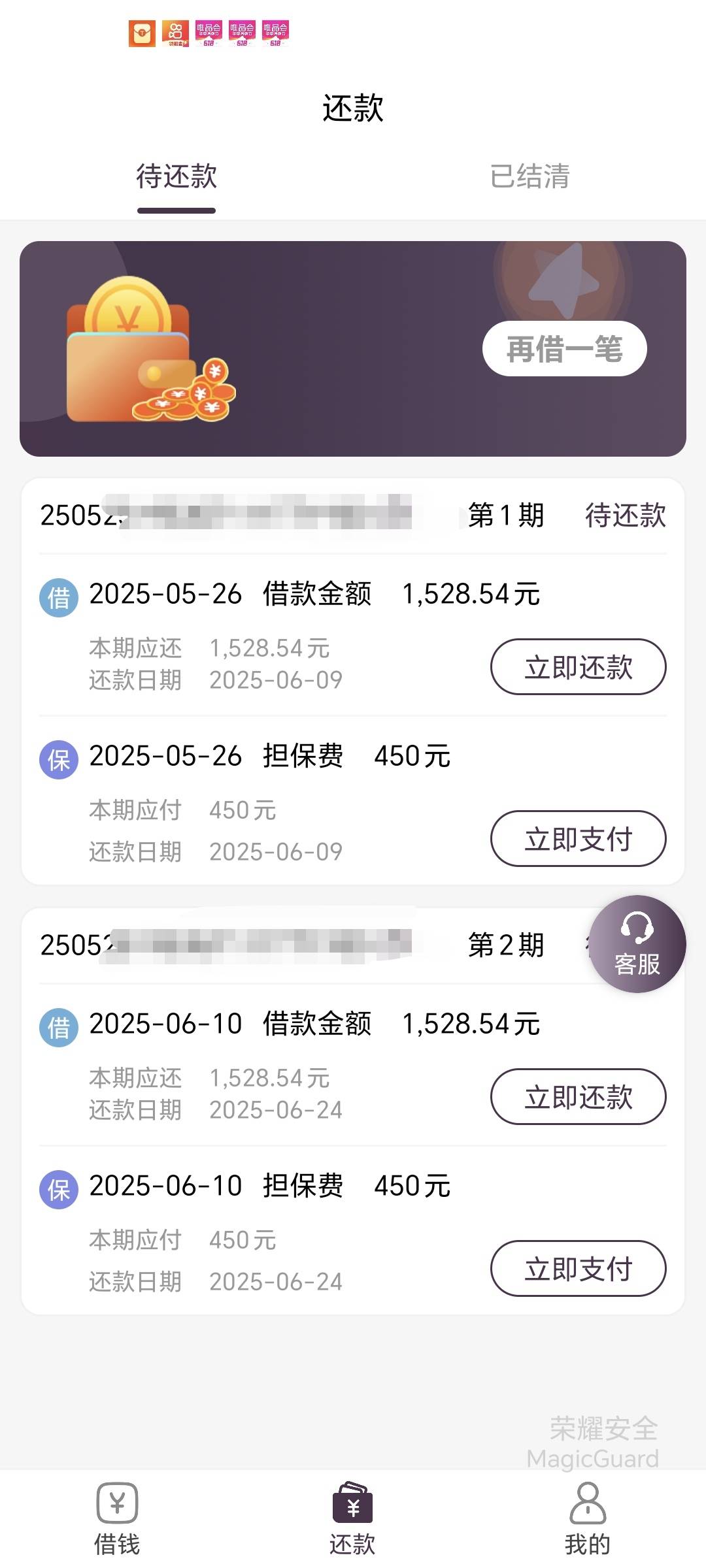Select the 待还款 tab
This screenshot has height=1568, width=706.
click(x=176, y=176)
